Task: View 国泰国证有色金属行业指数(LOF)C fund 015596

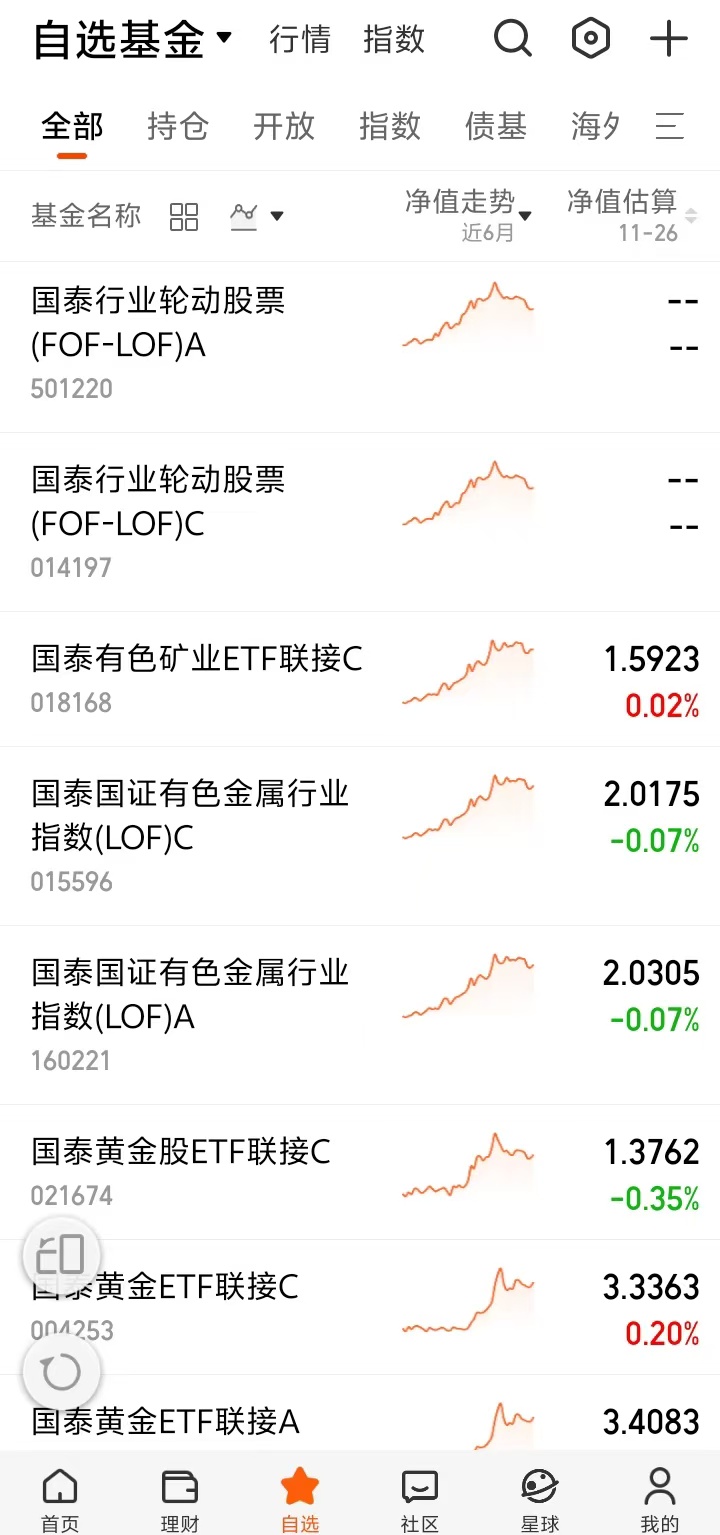Action: click(x=190, y=816)
